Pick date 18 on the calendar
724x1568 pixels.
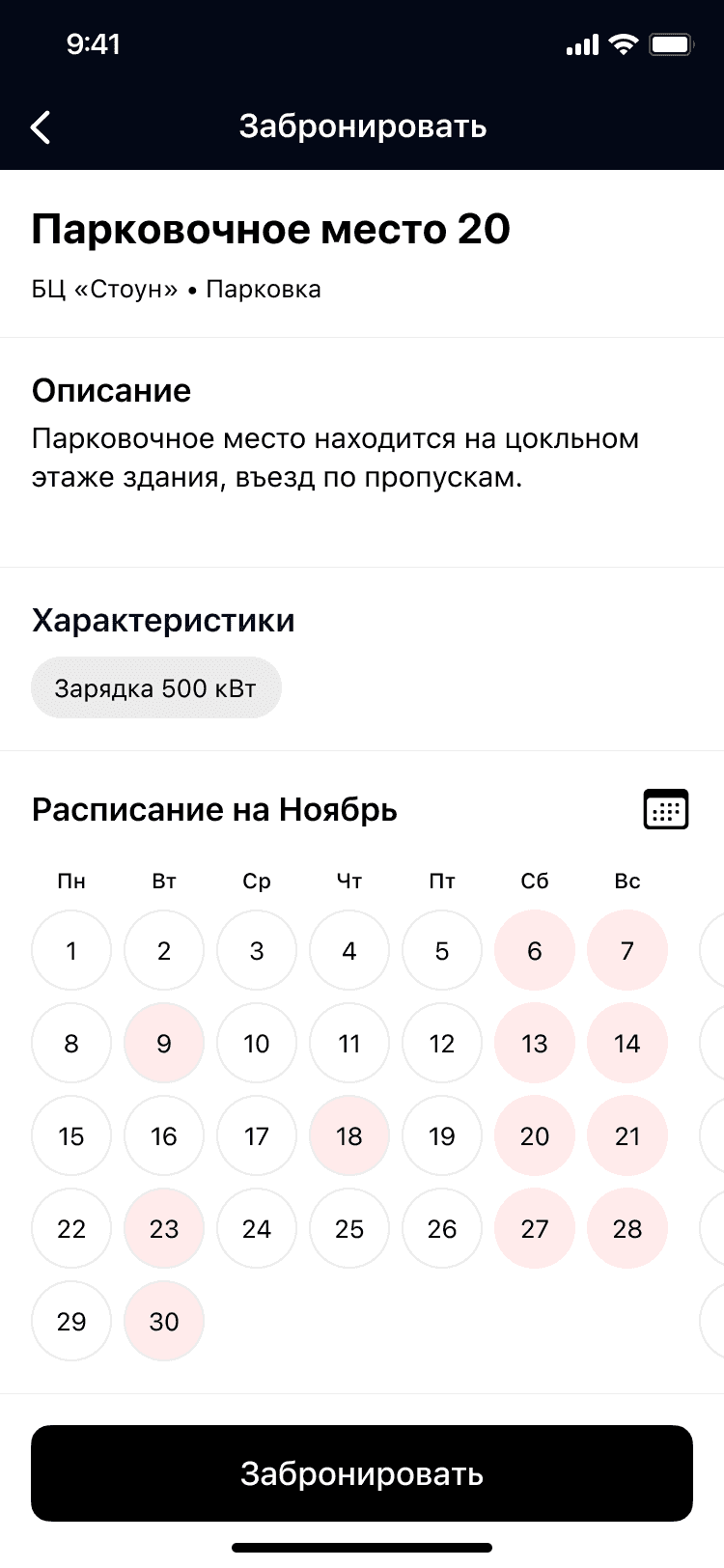pyautogui.click(x=348, y=1136)
